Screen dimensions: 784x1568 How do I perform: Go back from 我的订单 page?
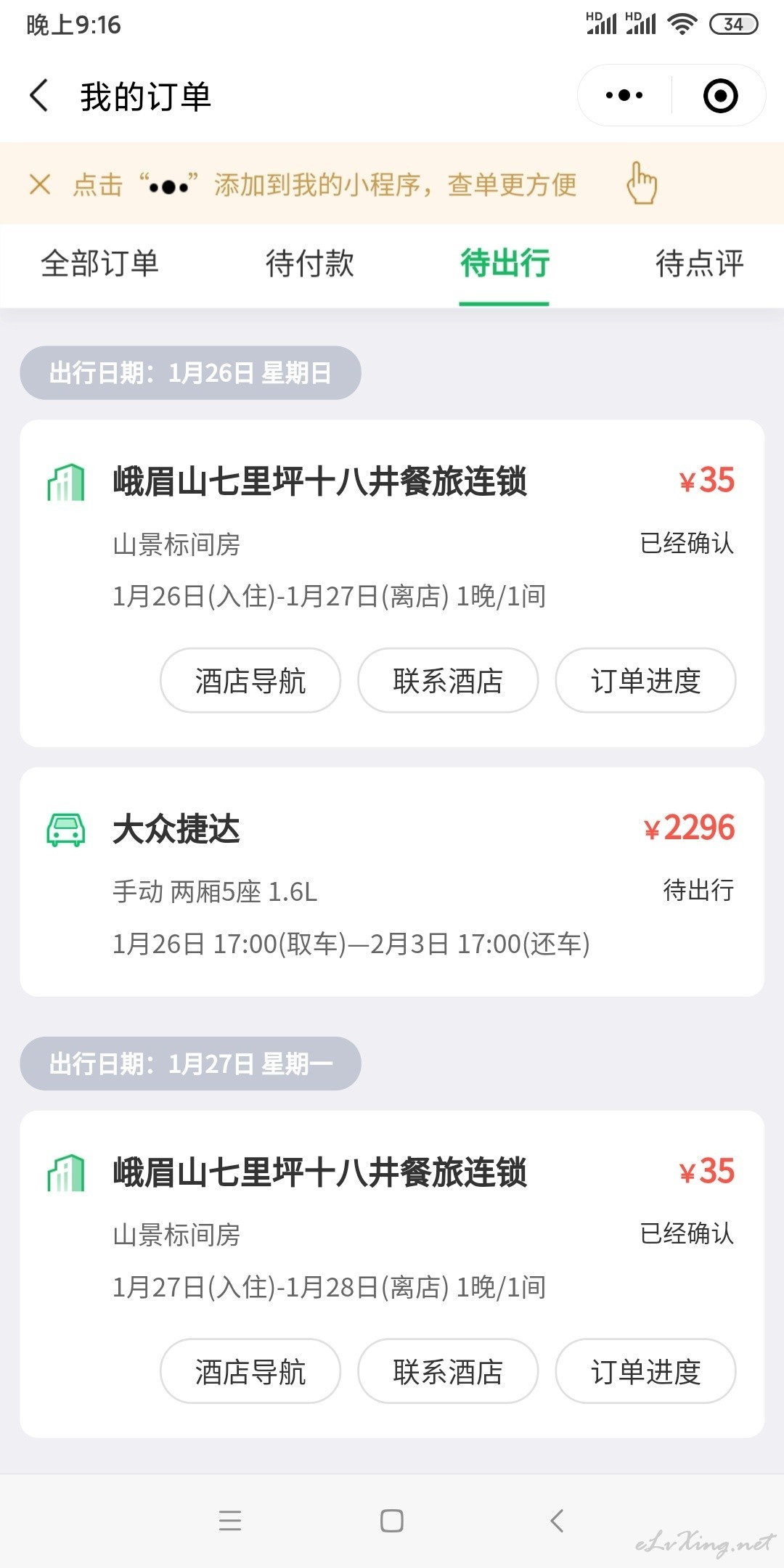coord(39,96)
